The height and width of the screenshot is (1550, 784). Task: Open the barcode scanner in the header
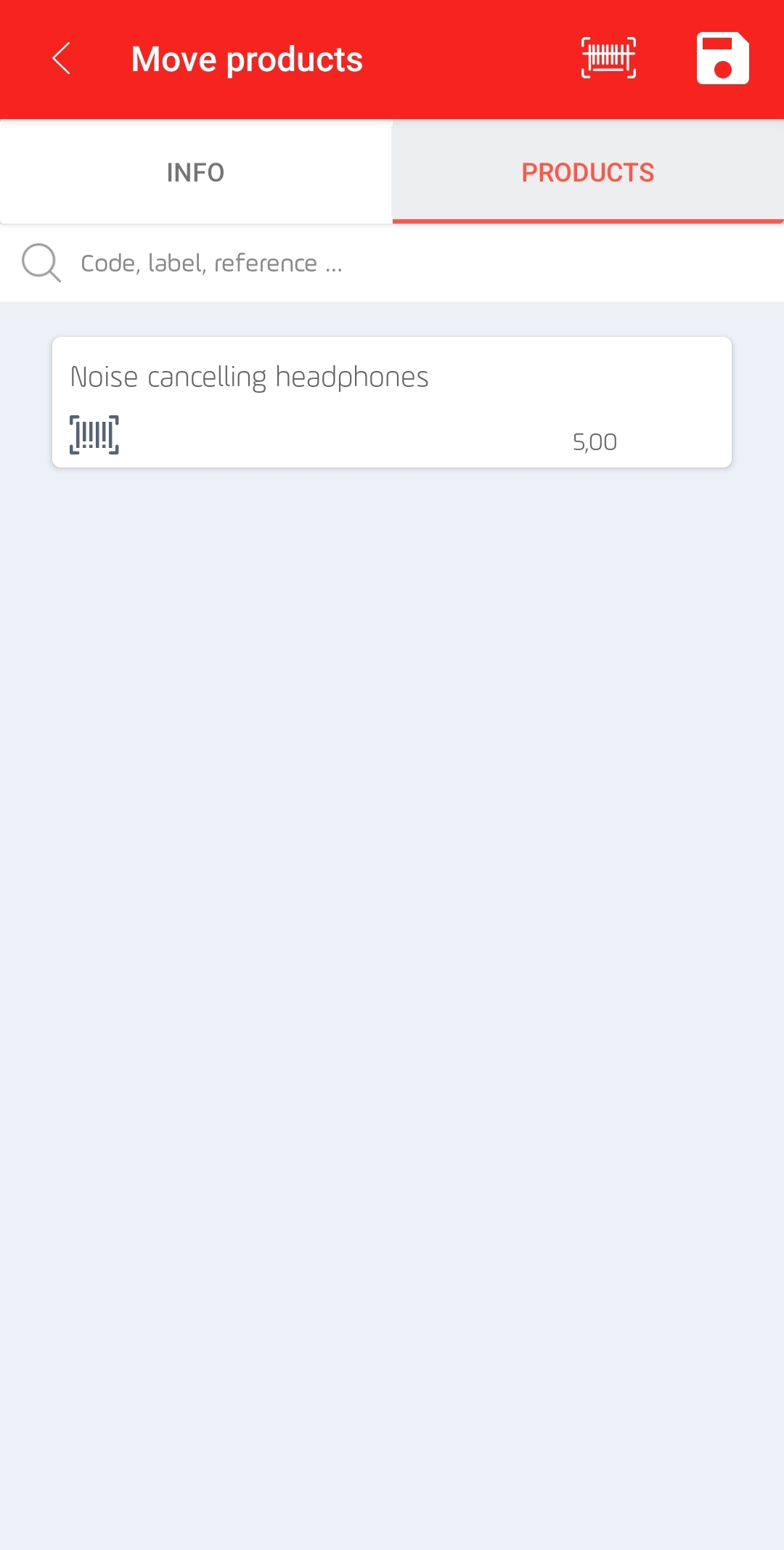coord(608,58)
